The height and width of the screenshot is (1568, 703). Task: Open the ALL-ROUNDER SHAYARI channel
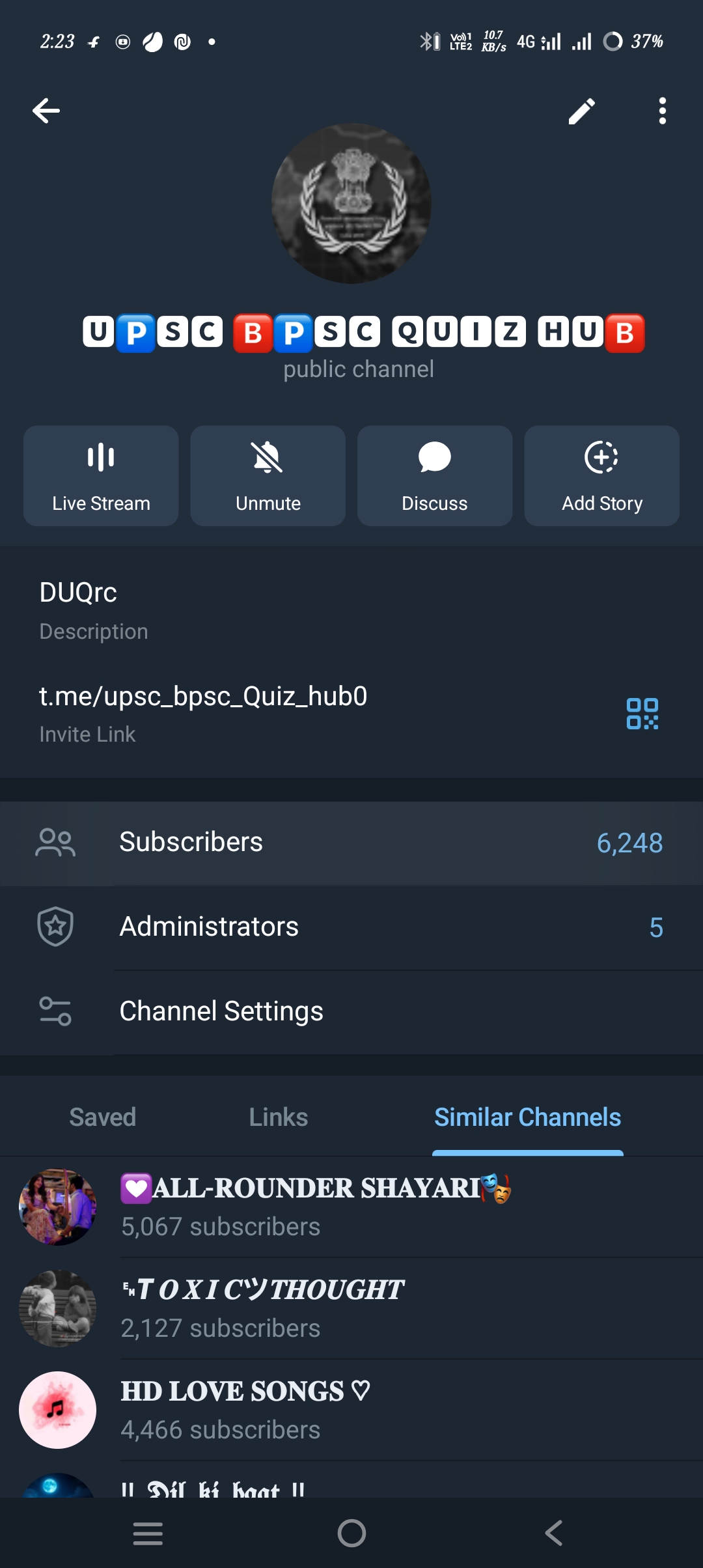(x=351, y=1207)
